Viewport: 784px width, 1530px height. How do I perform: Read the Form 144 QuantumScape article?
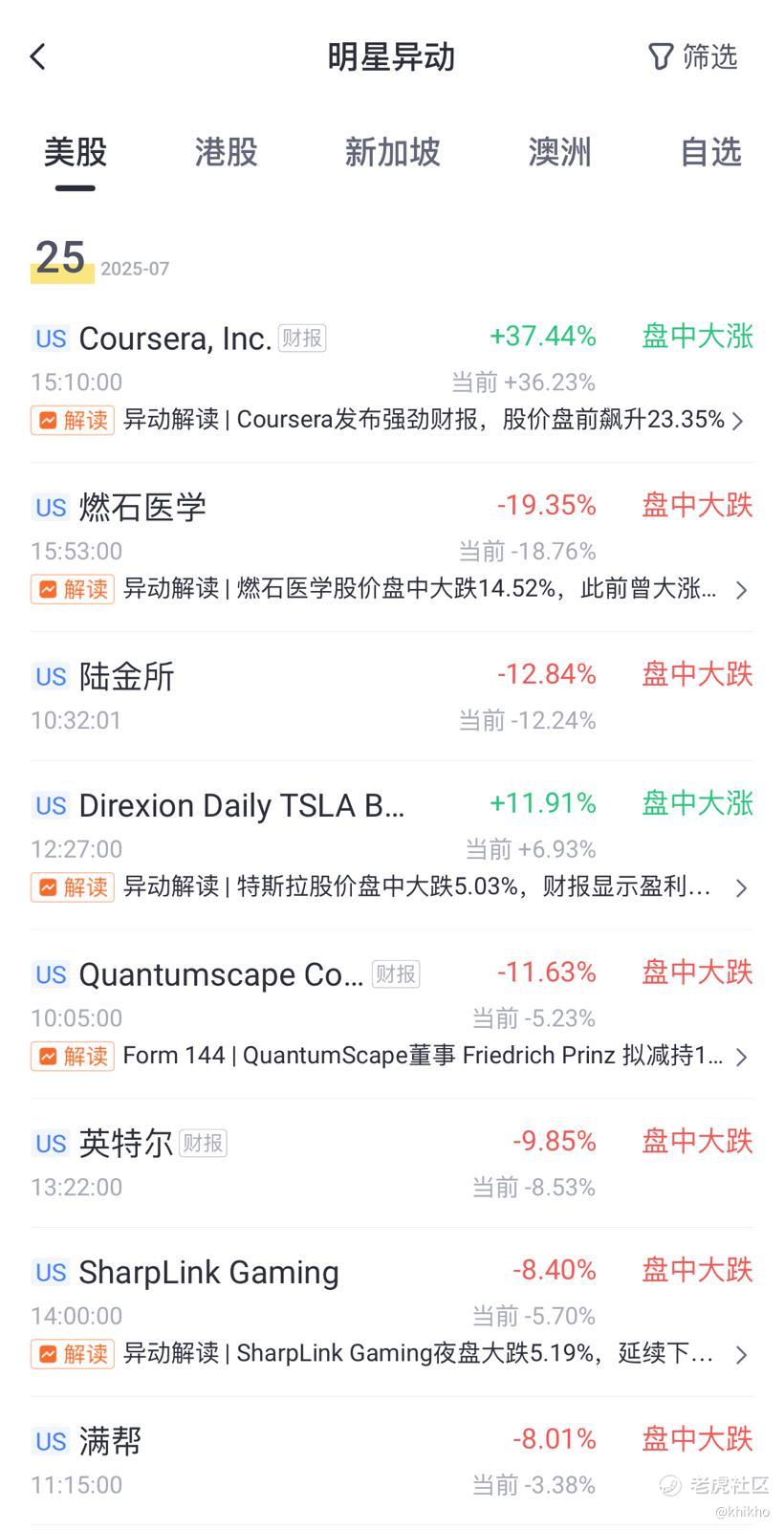(392, 1056)
